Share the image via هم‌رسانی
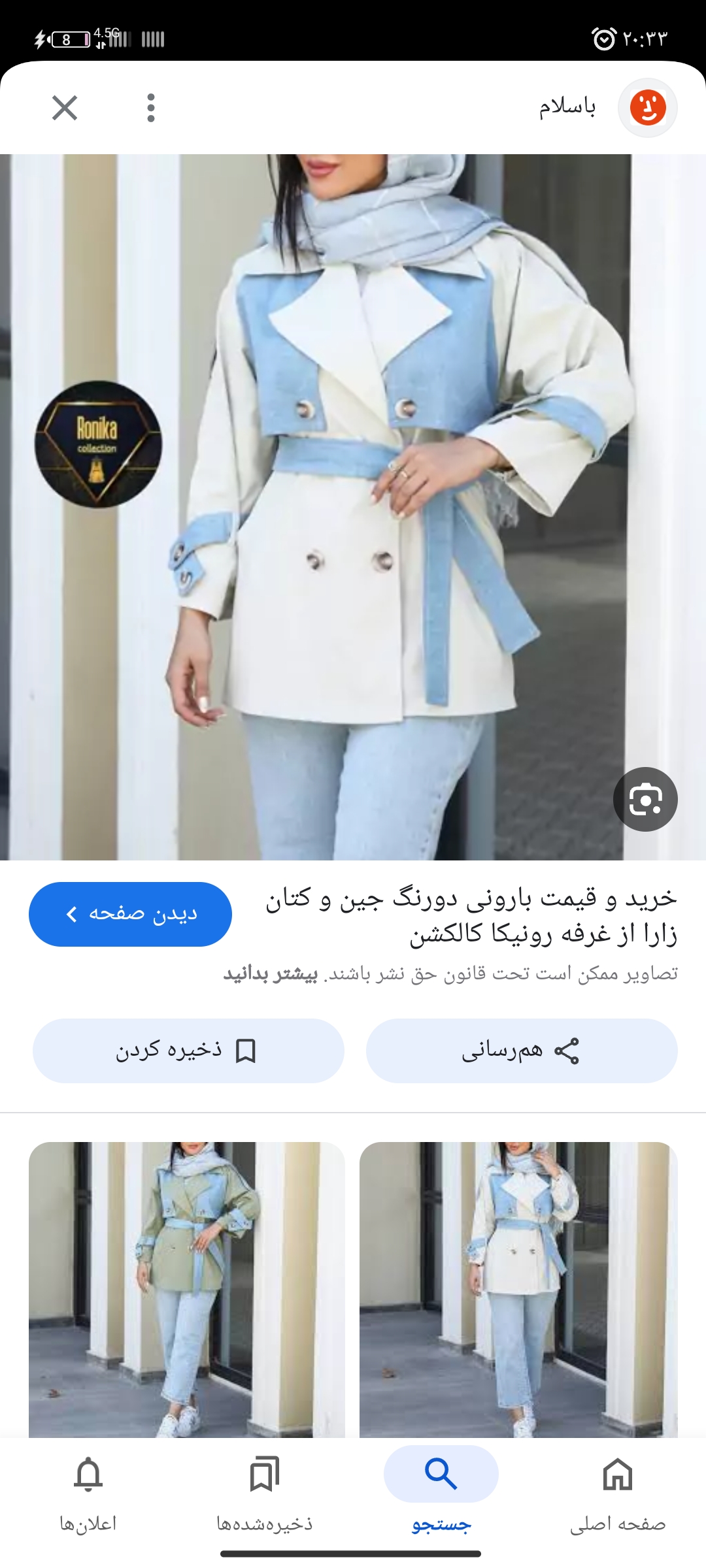Viewport: 706px width, 1568px height. coord(521,1051)
